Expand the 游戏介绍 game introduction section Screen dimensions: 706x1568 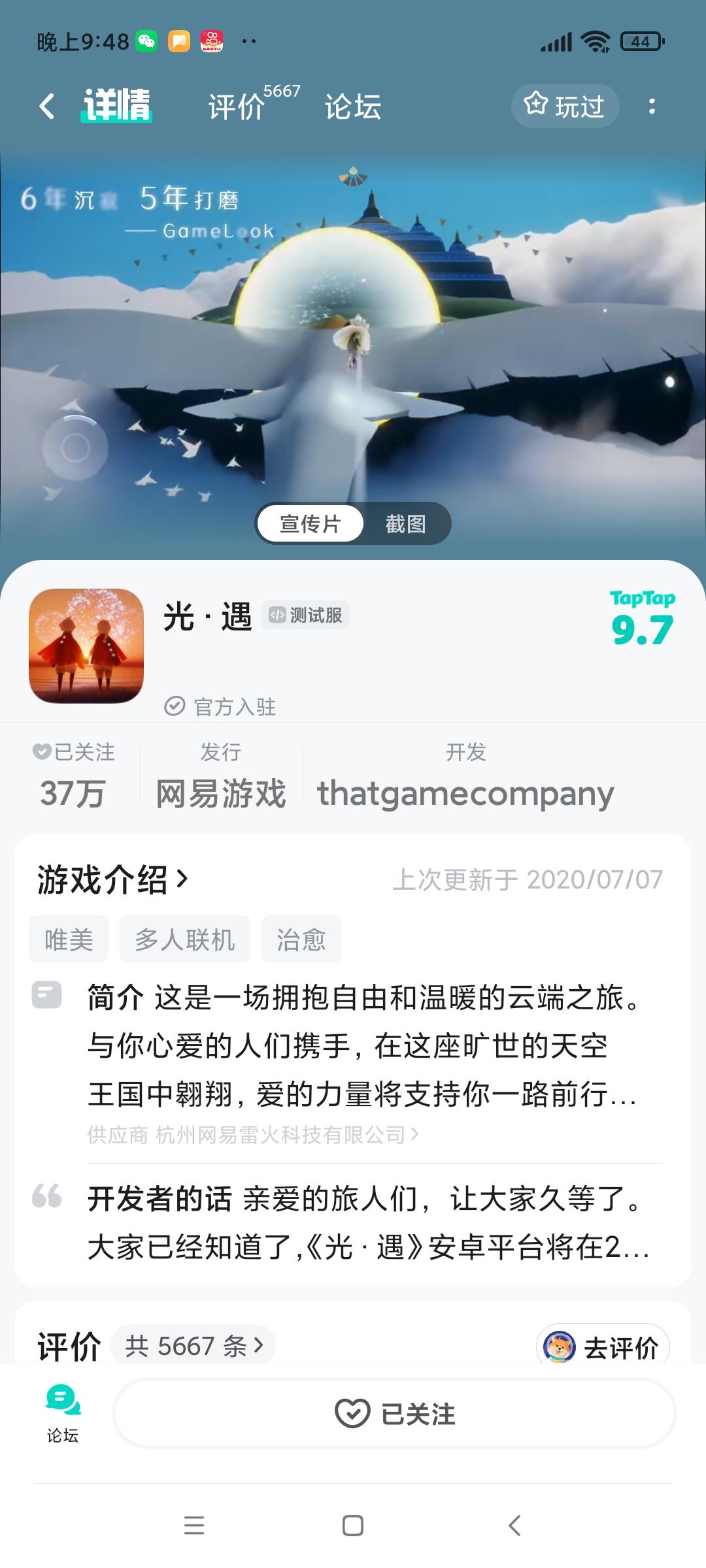(x=111, y=878)
